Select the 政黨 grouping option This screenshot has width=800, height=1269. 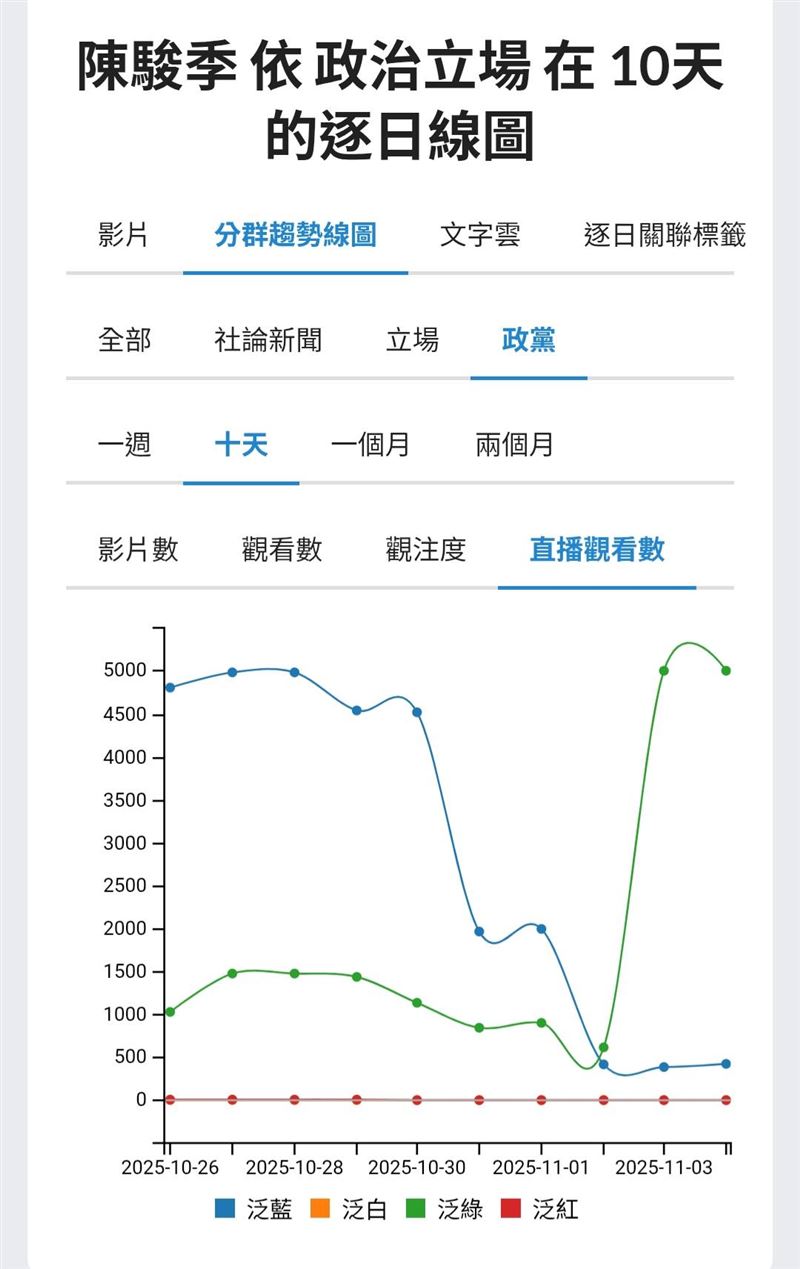(x=528, y=340)
